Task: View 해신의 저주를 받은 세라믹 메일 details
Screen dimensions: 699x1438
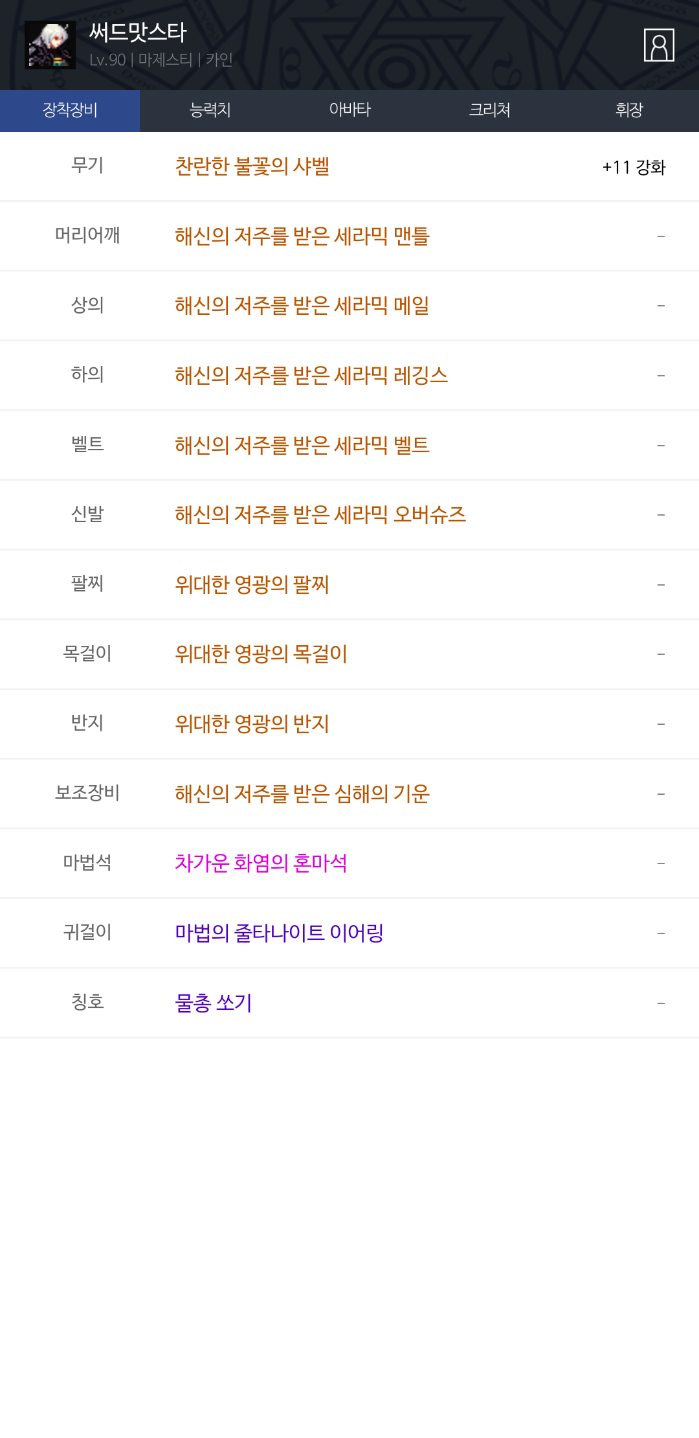Action: (302, 306)
